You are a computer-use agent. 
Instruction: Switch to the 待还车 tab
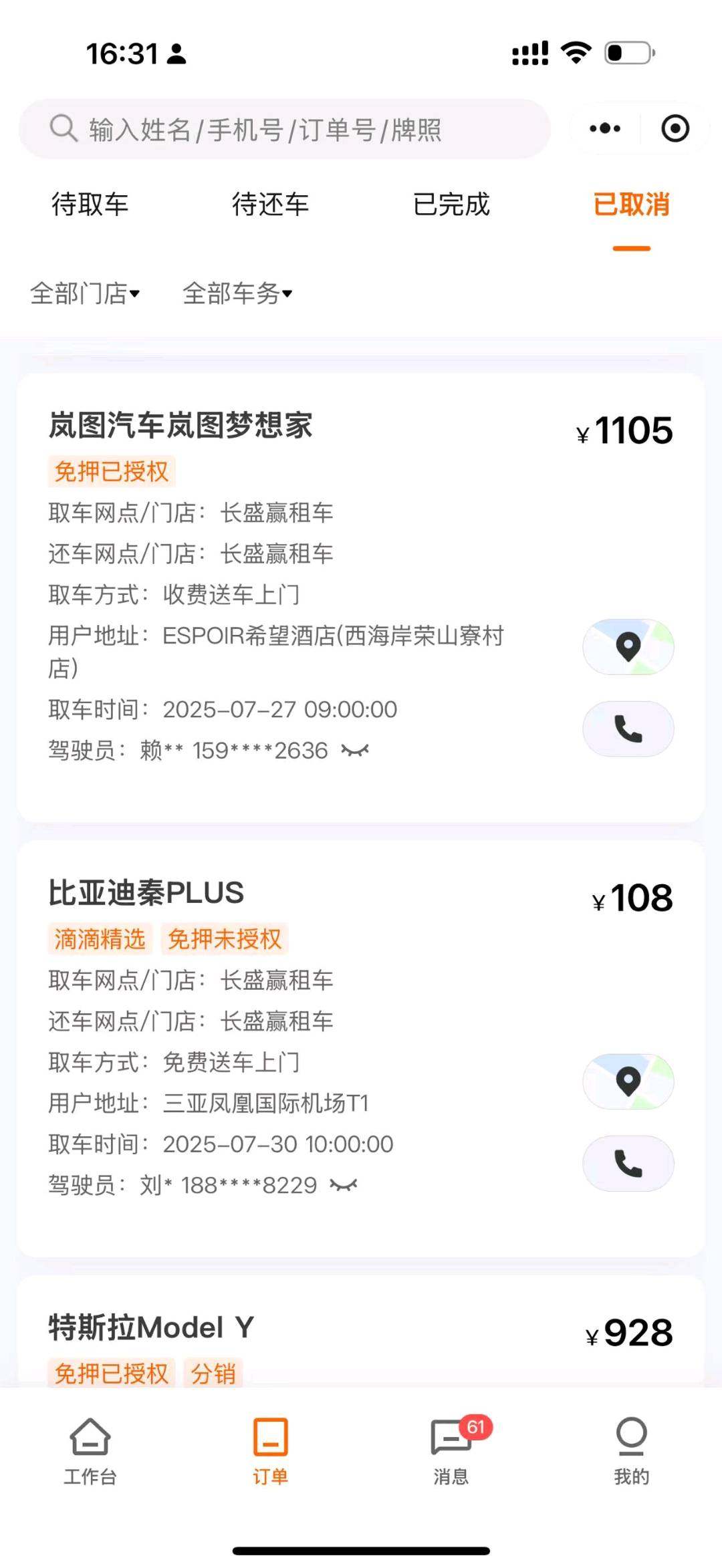coord(271,205)
